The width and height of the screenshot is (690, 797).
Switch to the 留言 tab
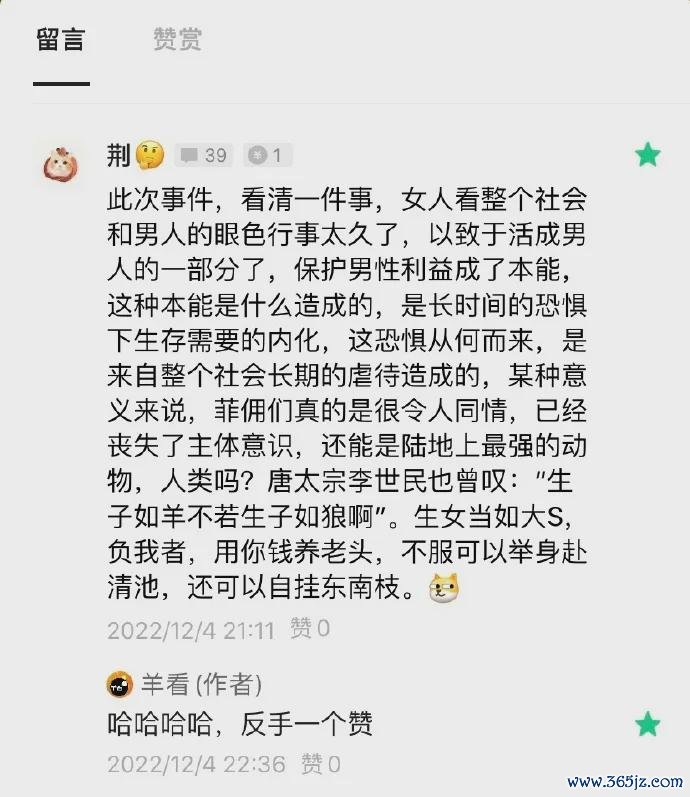coord(61,40)
